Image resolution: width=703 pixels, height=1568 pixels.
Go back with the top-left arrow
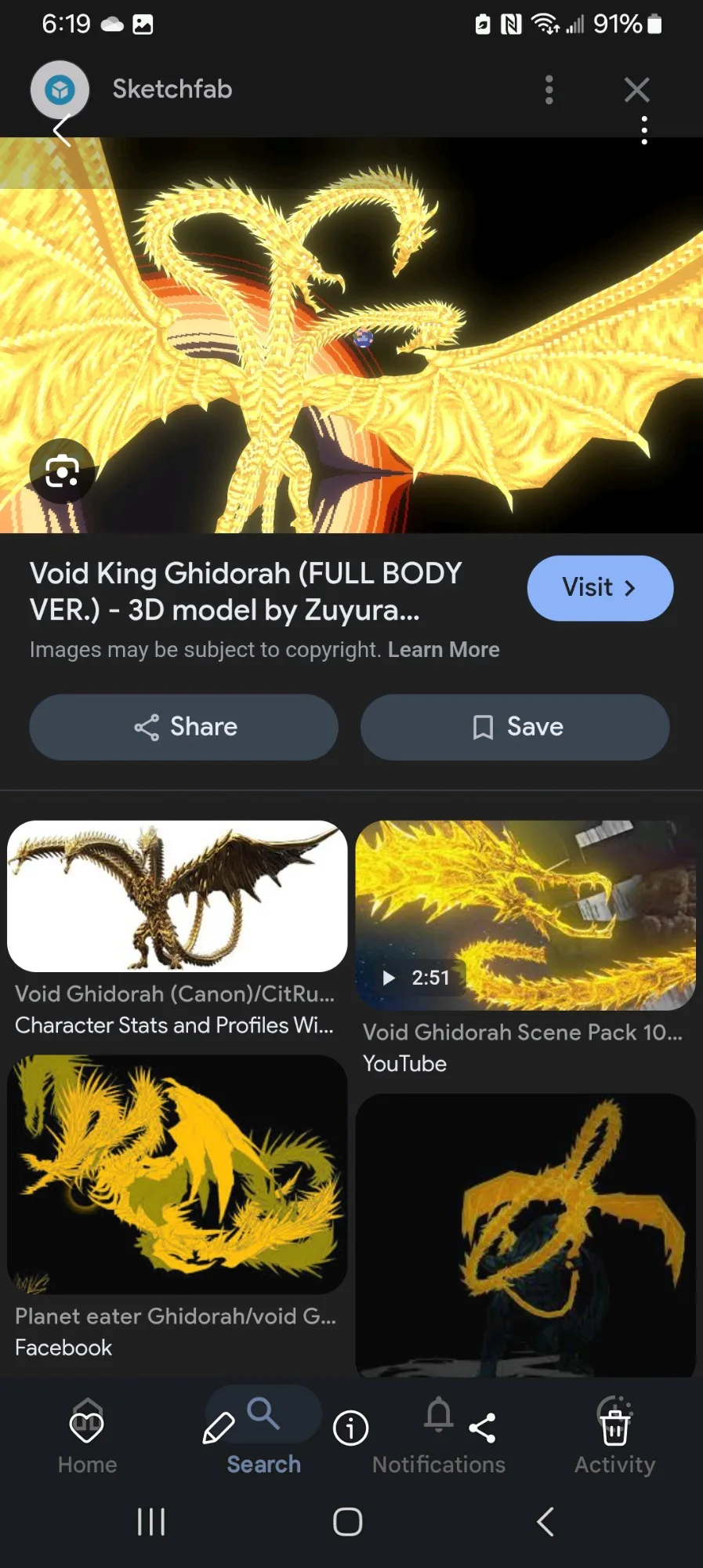coord(62,130)
